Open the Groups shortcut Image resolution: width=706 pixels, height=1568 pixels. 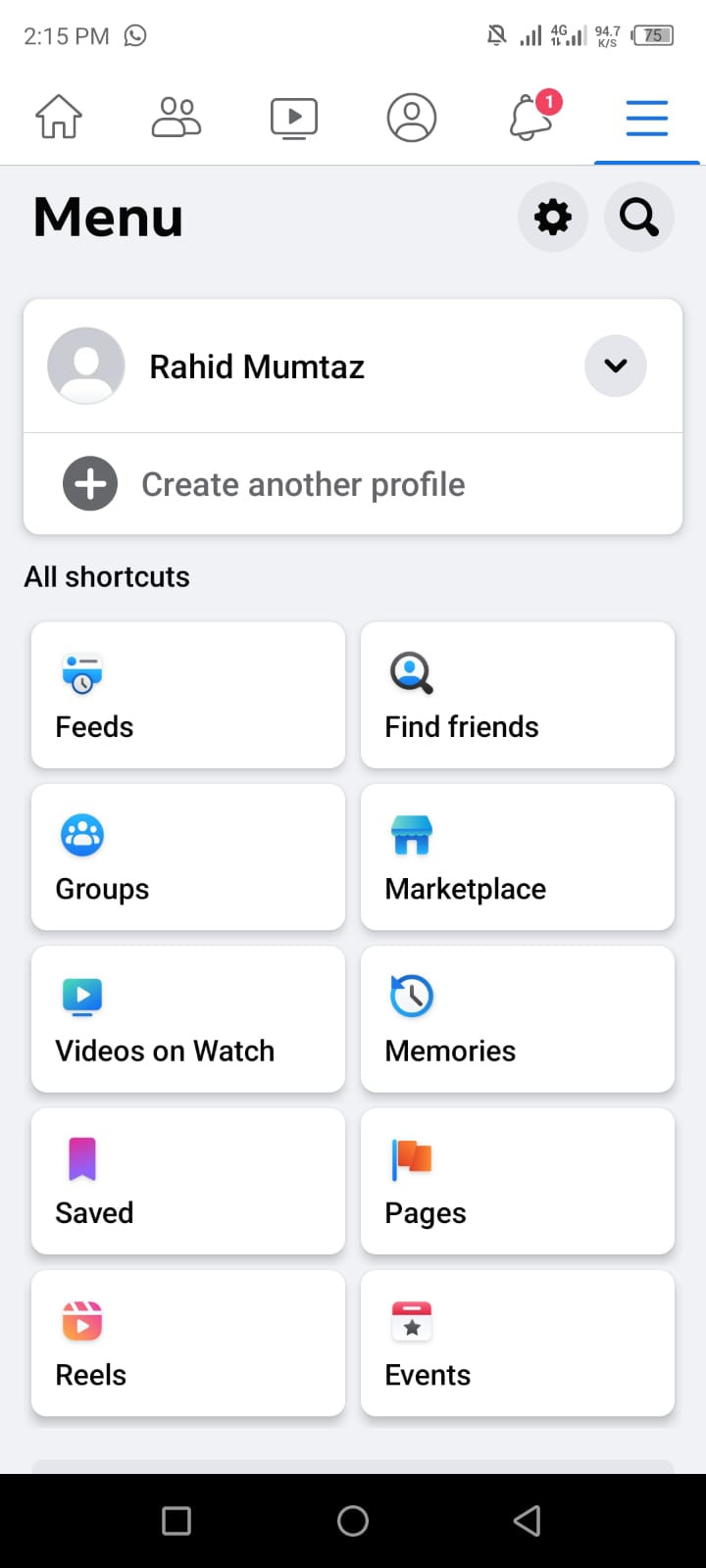188,857
